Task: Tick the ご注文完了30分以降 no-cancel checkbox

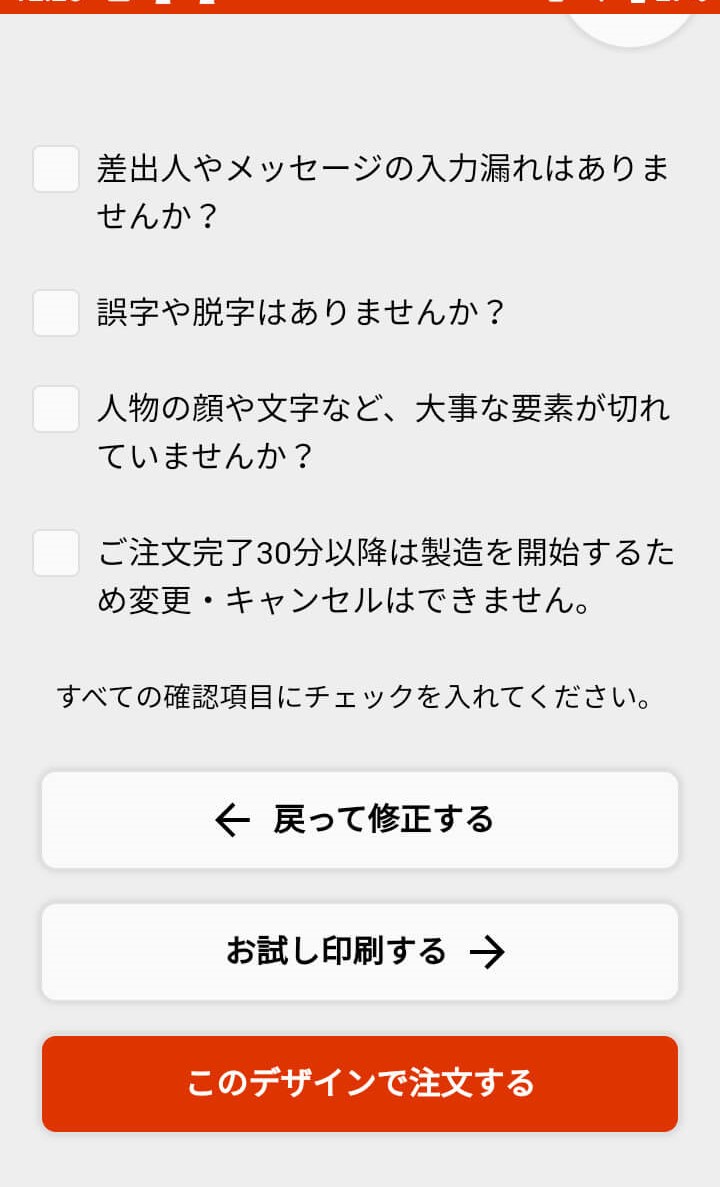Action: [x=56, y=553]
